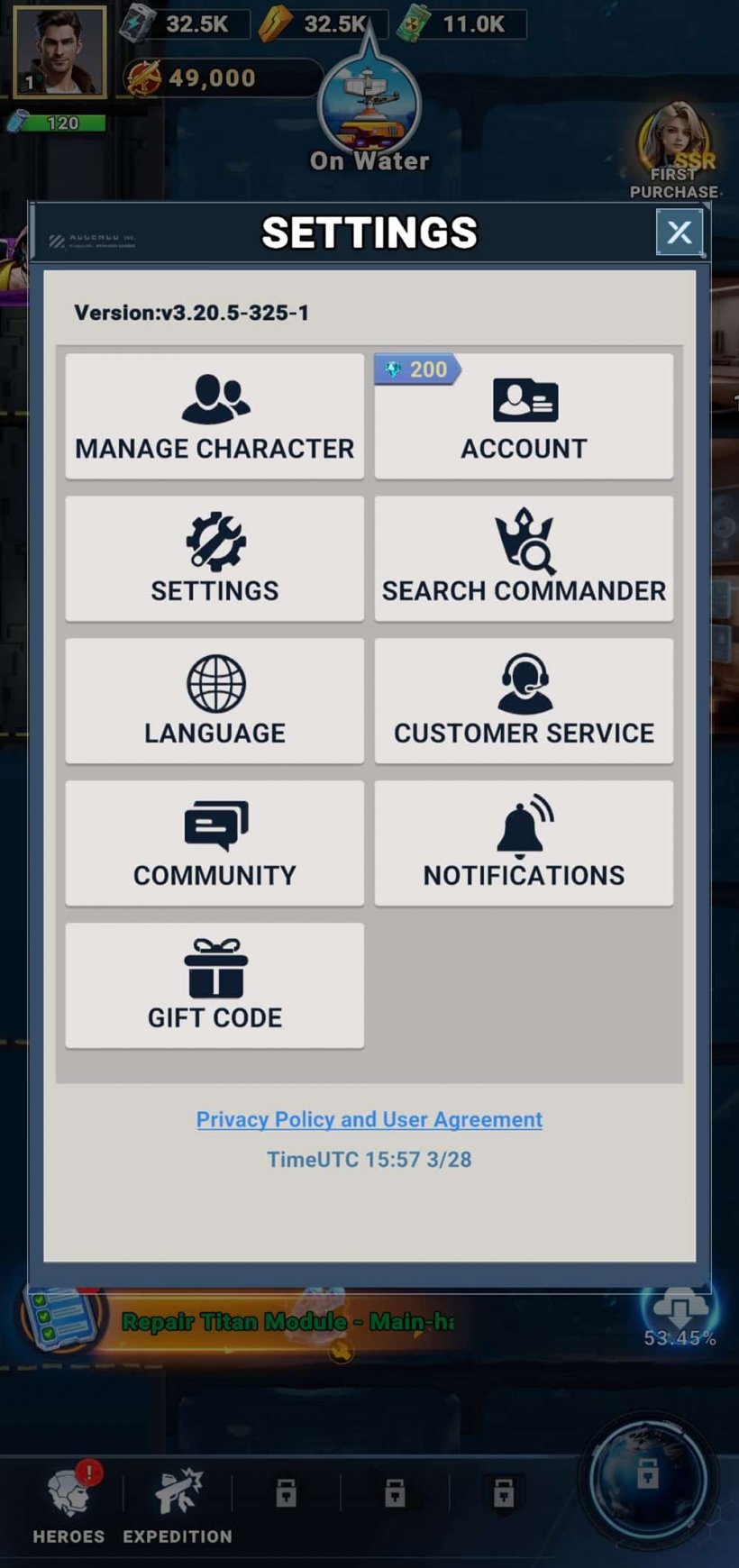Open the Manage Character panel
Image resolution: width=739 pixels, height=1568 pixels.
point(214,416)
